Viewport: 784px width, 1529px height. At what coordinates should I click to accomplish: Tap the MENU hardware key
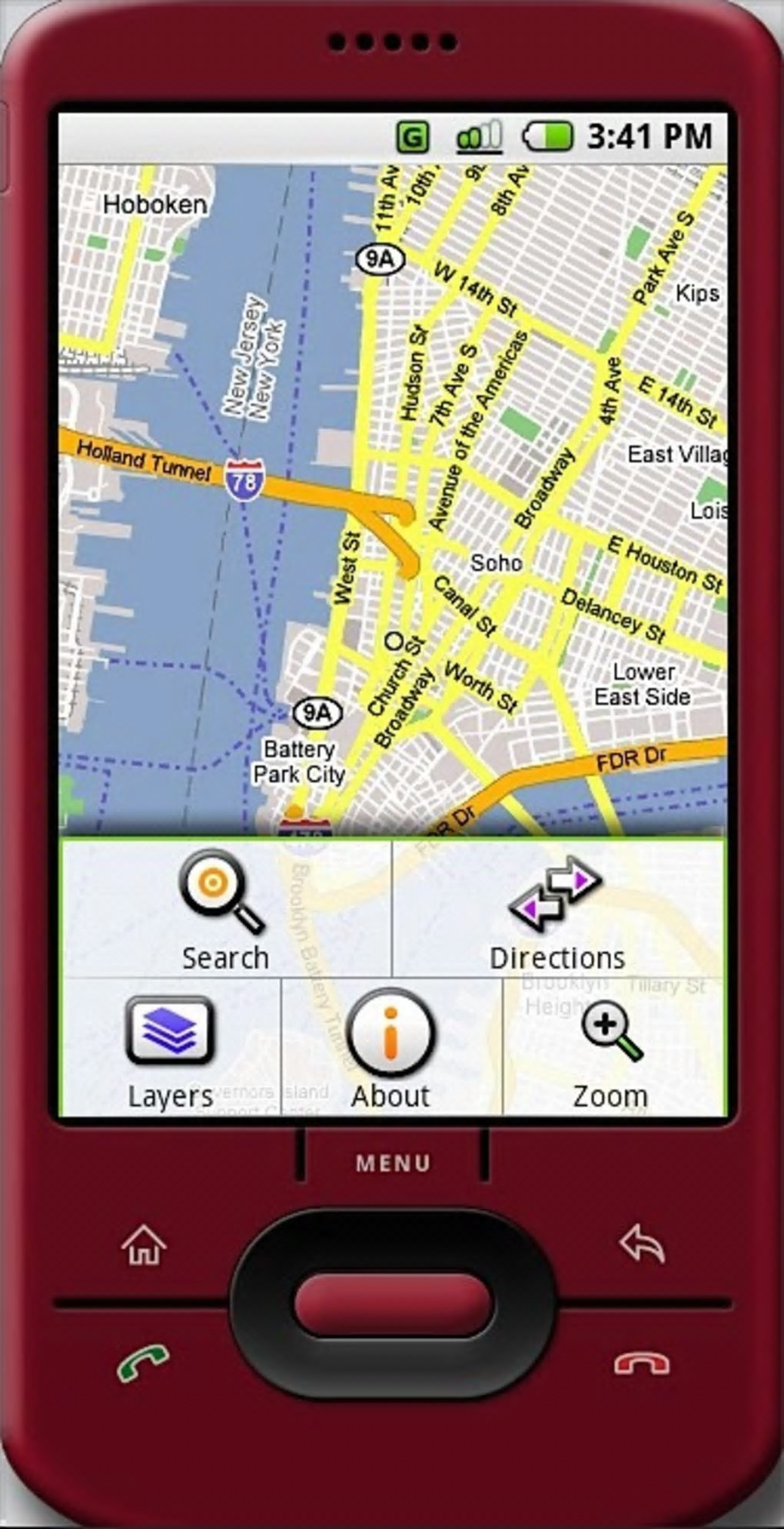pos(393,1163)
